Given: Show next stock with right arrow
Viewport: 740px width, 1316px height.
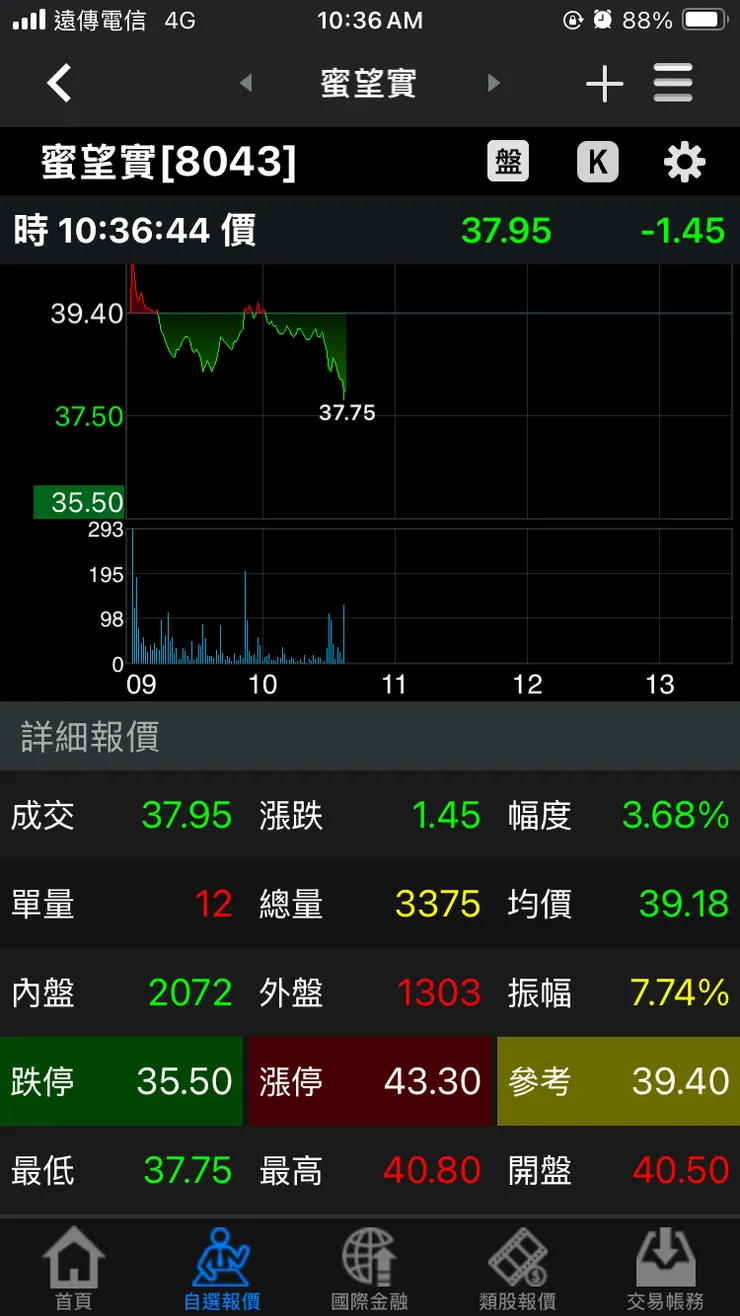Looking at the screenshot, I should [x=495, y=83].
